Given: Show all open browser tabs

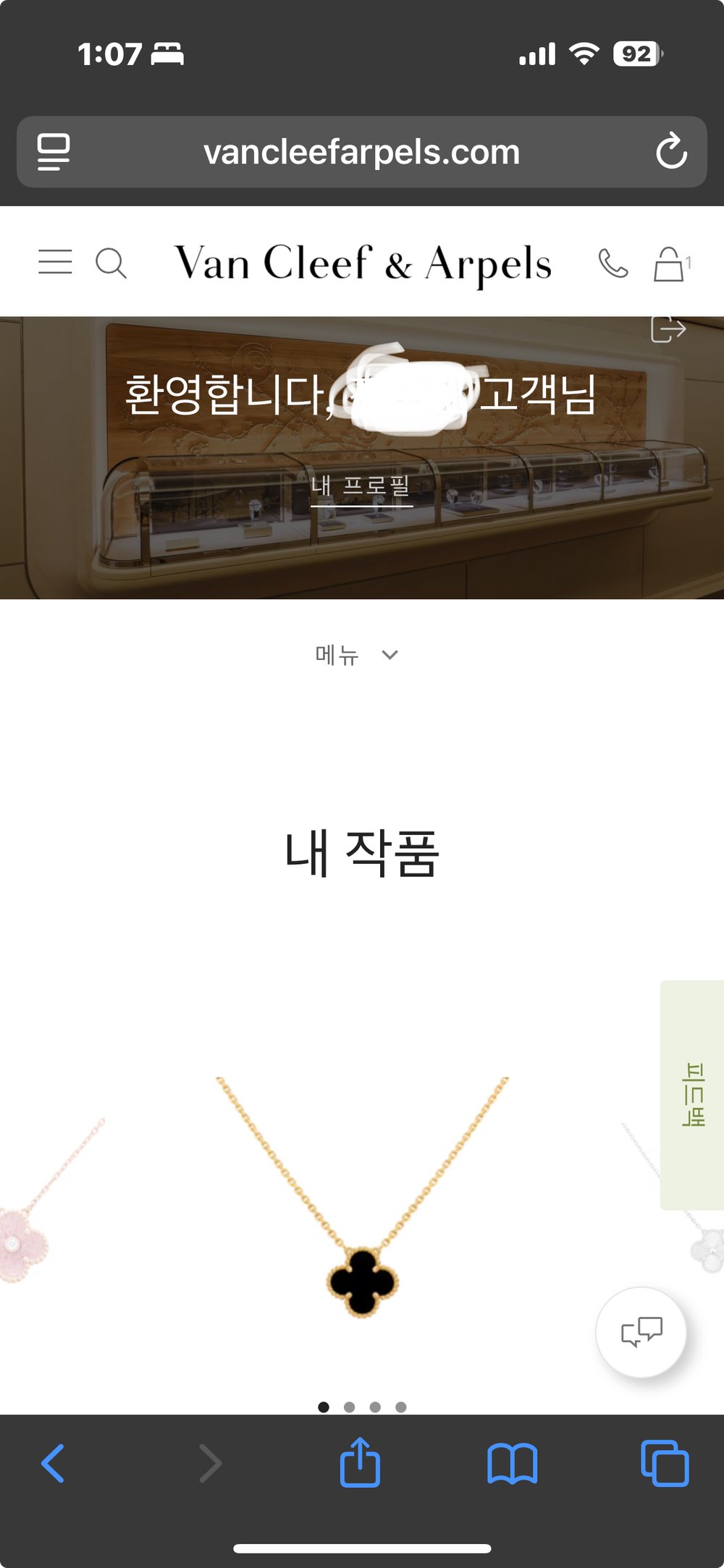Looking at the screenshot, I should coord(665,1464).
